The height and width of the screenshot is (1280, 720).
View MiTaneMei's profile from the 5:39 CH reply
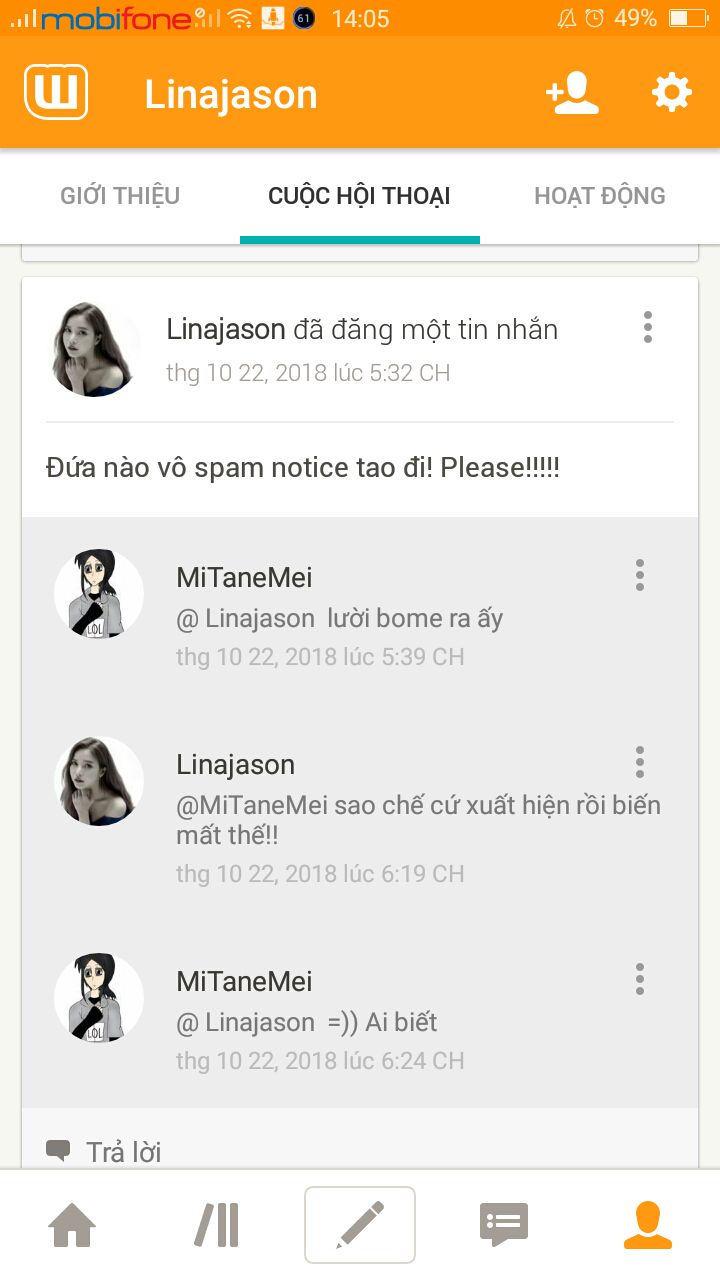tap(99, 594)
